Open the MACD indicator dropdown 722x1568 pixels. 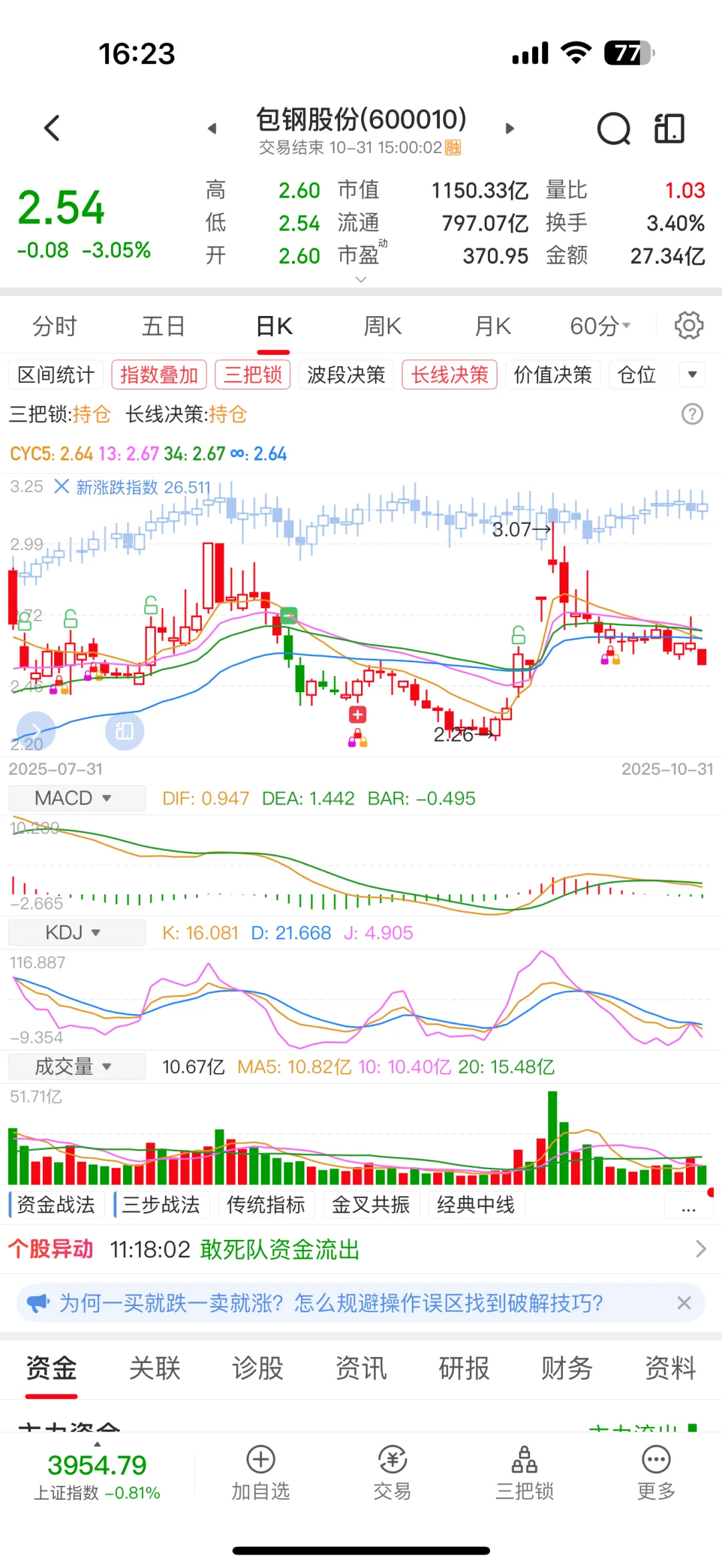[x=76, y=798]
